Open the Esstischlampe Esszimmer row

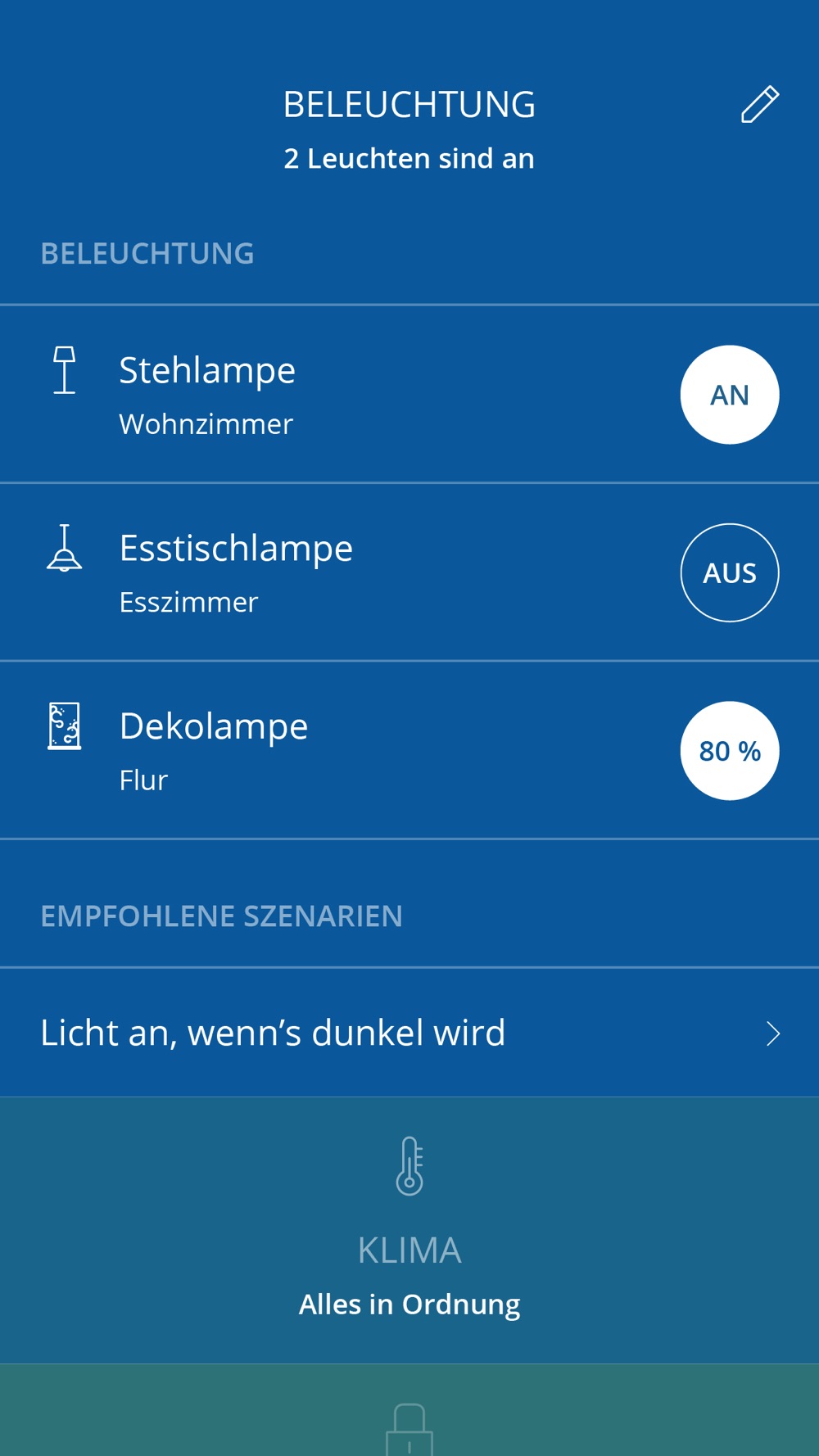click(x=409, y=572)
